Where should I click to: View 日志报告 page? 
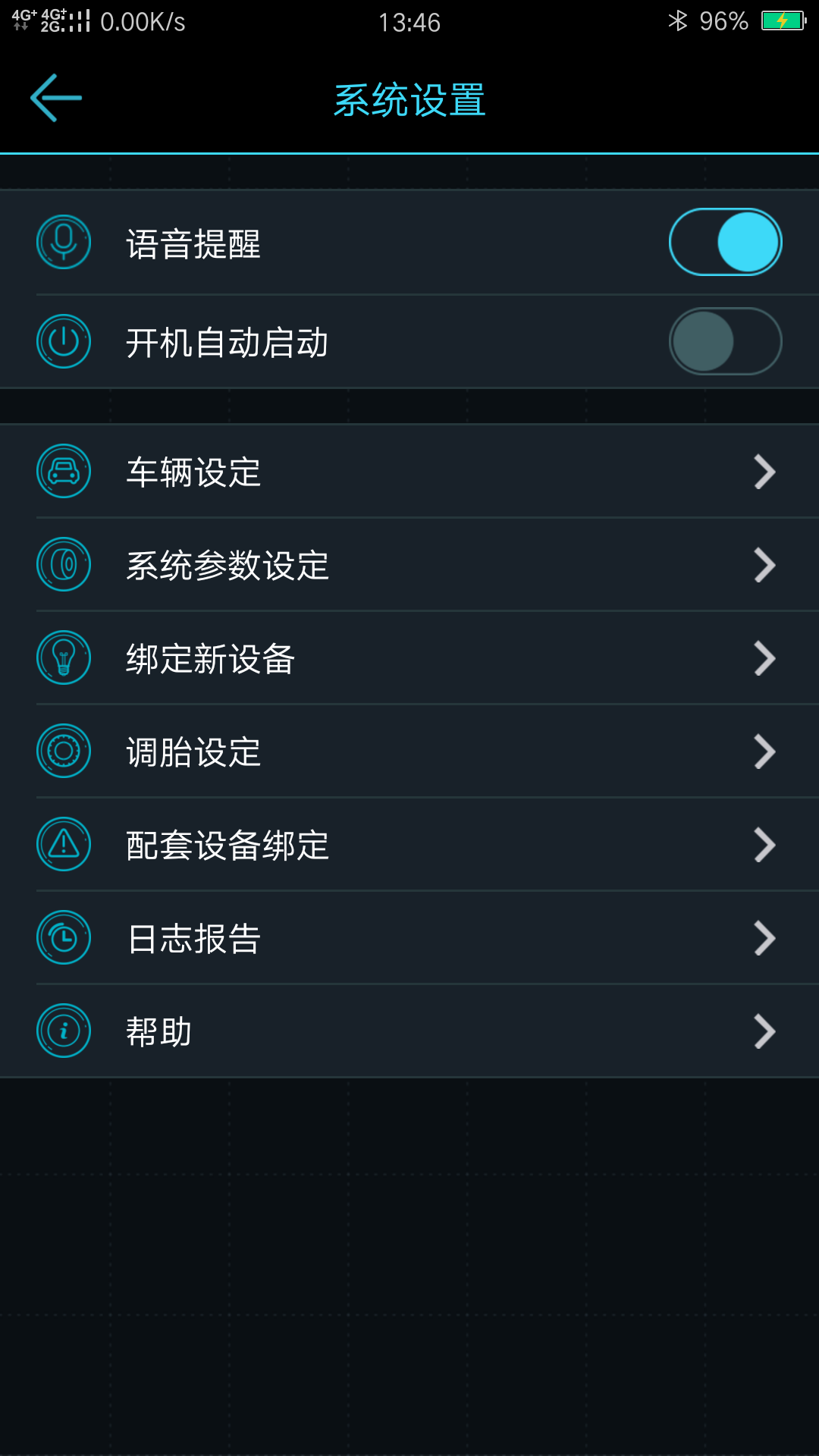409,938
